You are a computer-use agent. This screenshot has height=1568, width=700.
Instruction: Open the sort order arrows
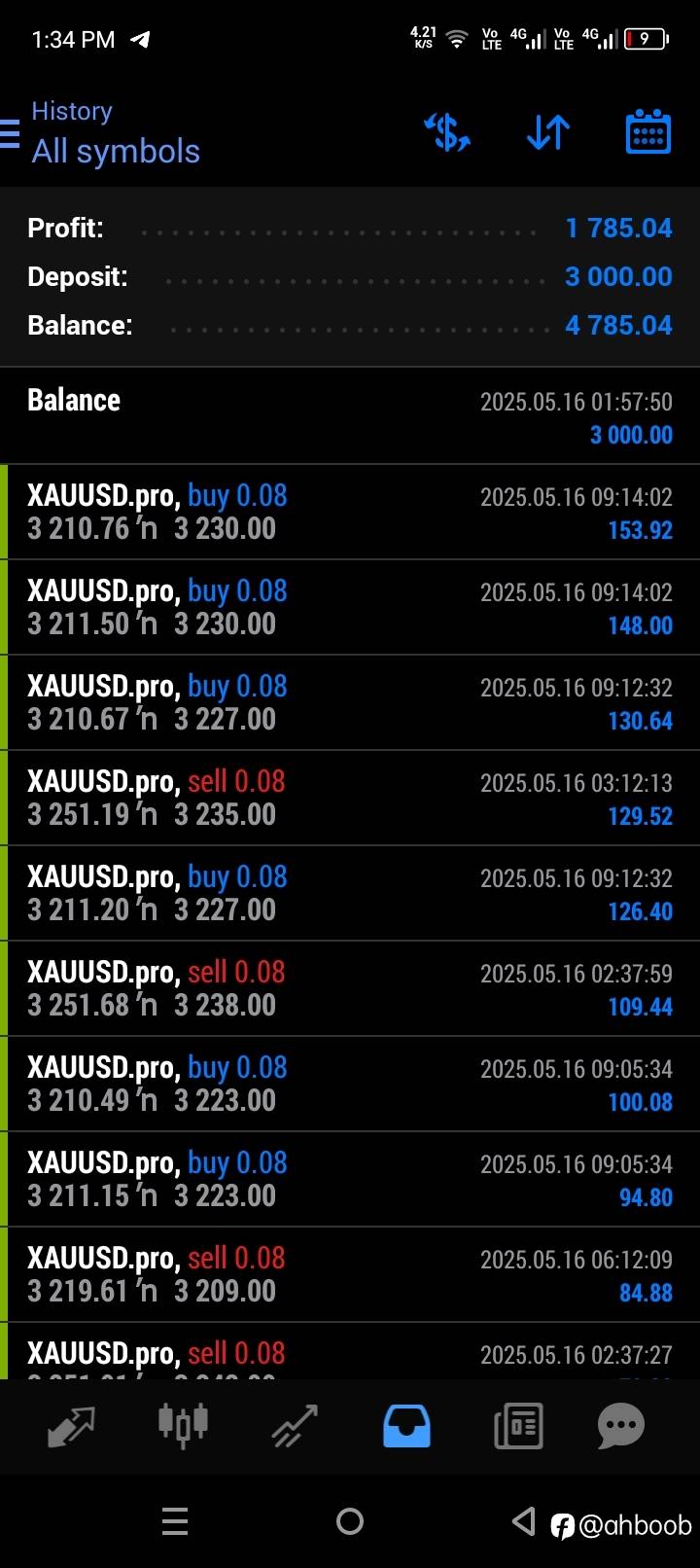[548, 132]
